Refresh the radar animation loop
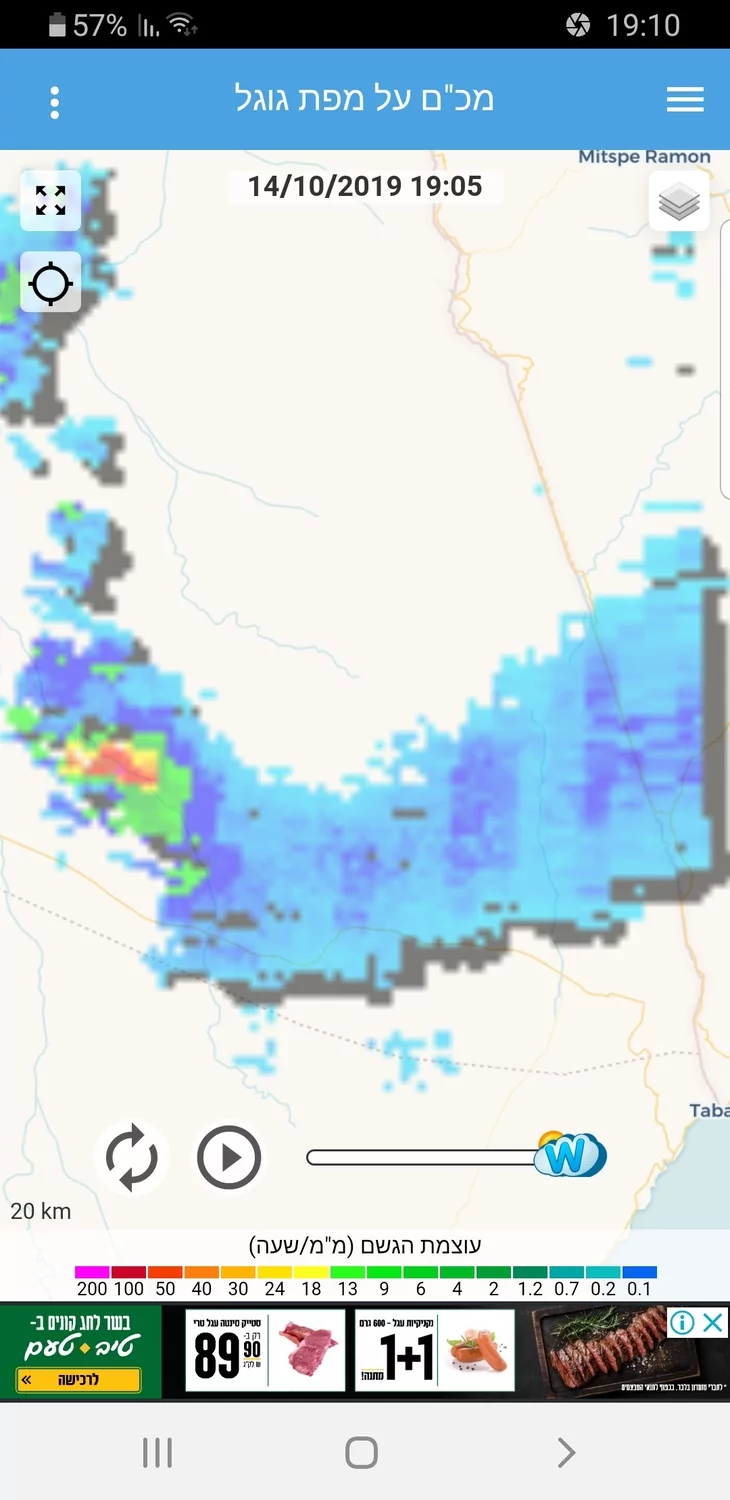 point(132,1158)
